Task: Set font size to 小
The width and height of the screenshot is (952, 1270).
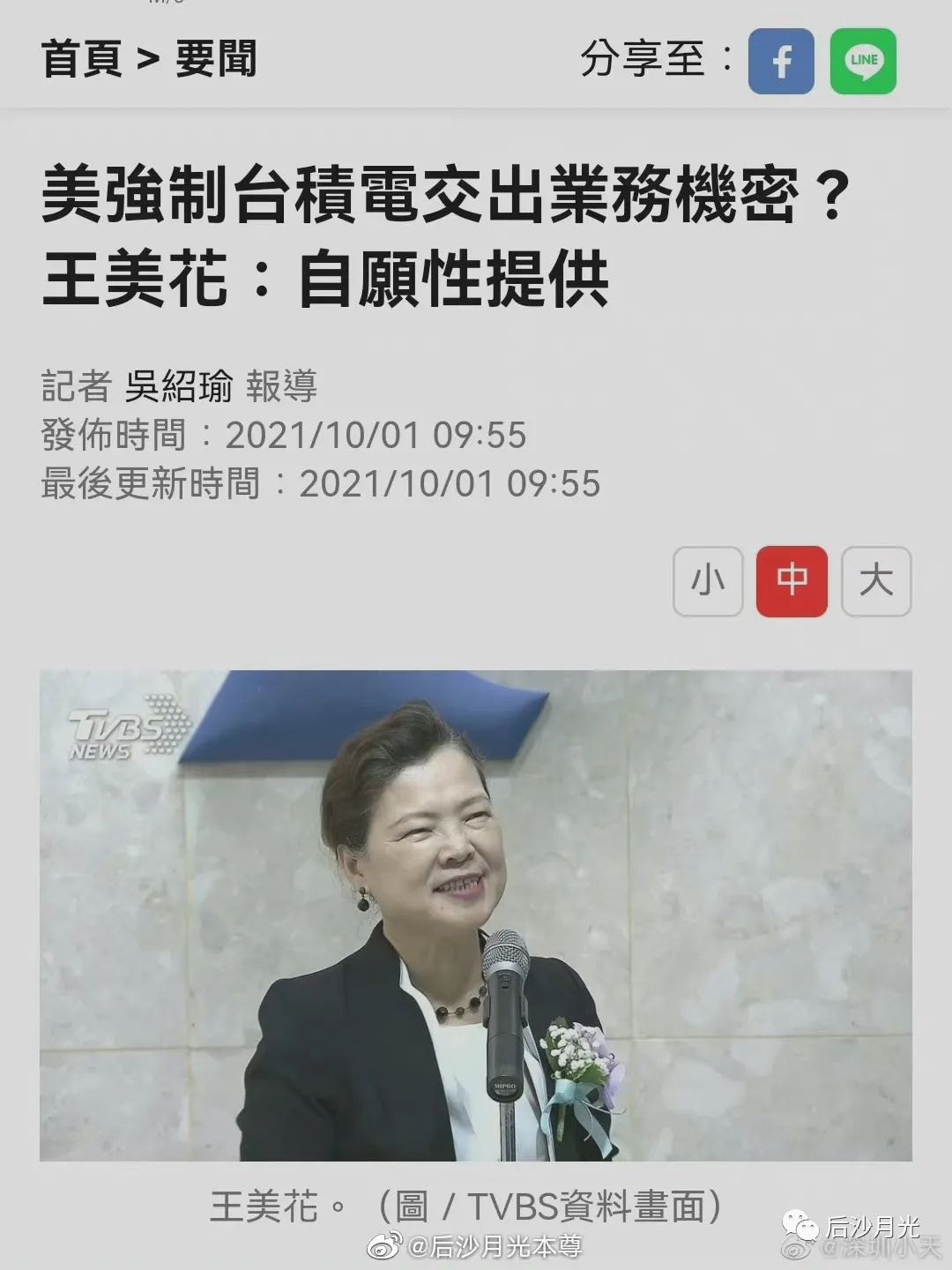Action: point(708,581)
